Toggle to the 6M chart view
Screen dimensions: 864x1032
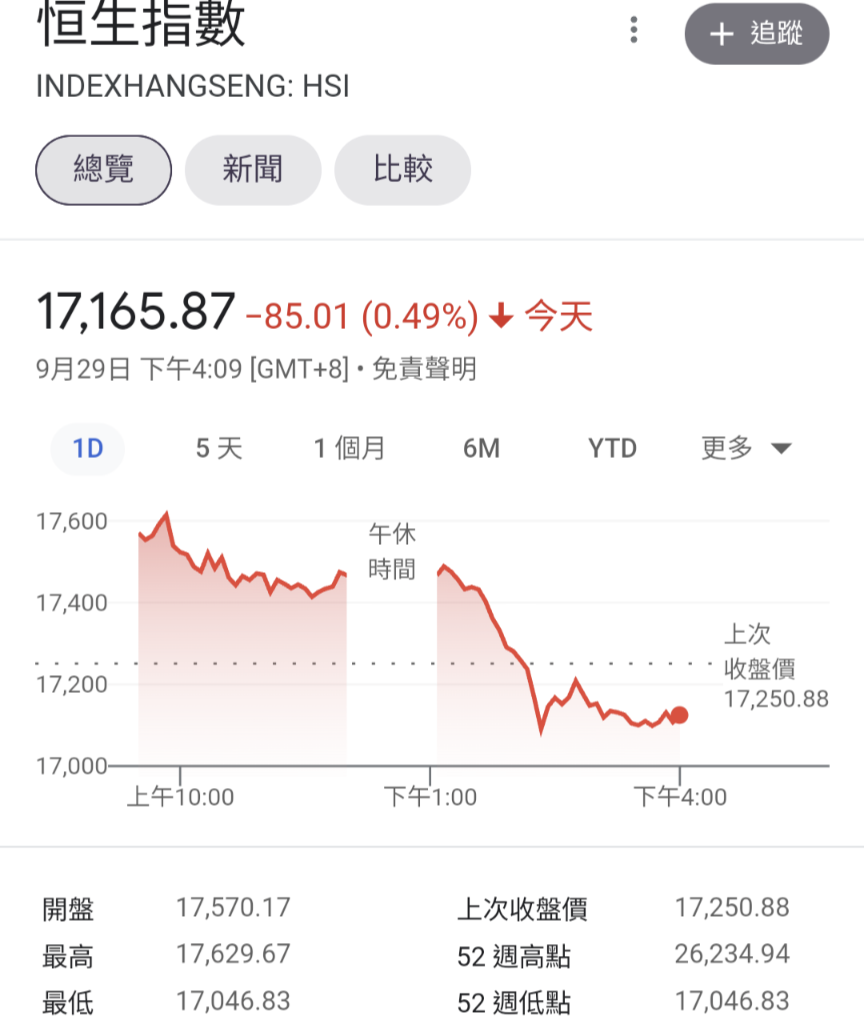(482, 449)
